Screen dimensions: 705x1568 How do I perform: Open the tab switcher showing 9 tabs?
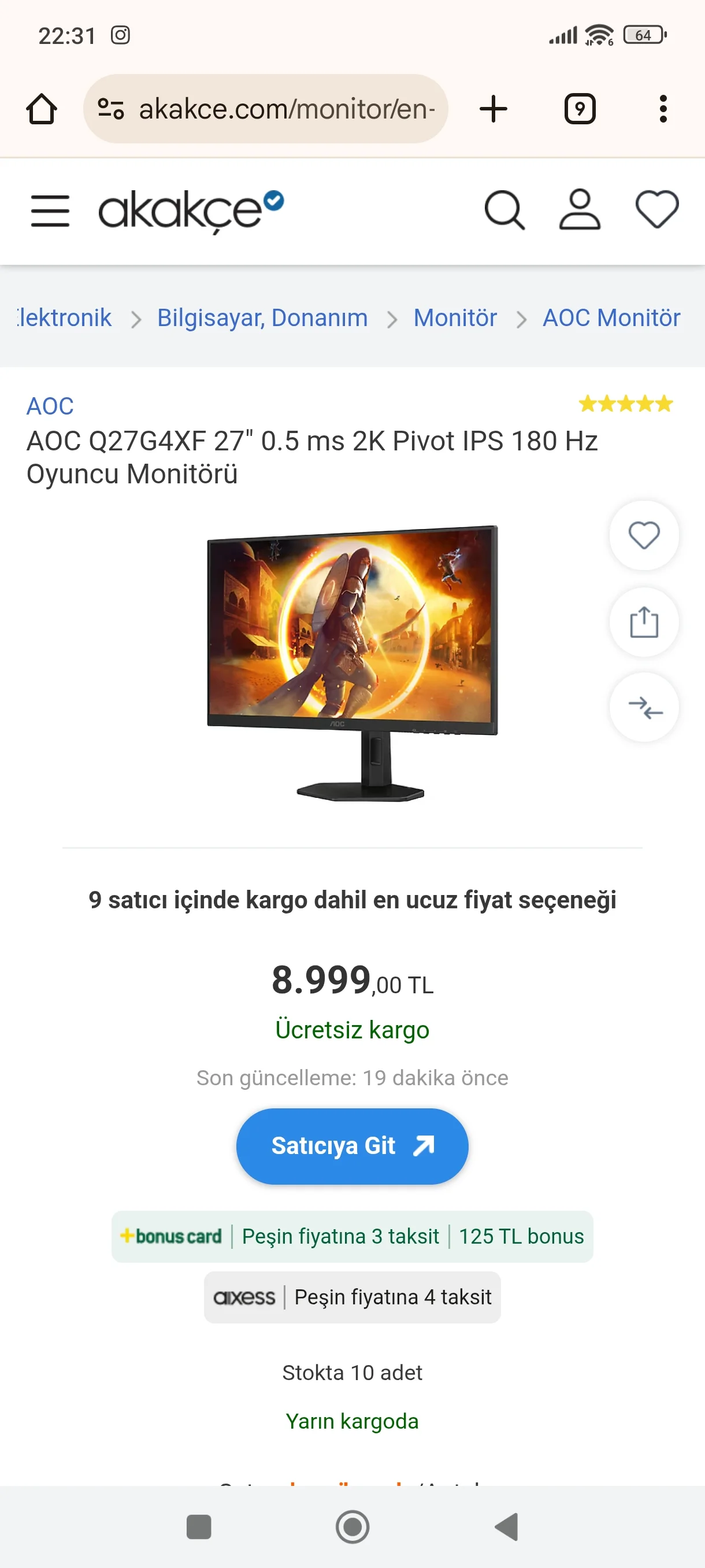click(x=579, y=110)
